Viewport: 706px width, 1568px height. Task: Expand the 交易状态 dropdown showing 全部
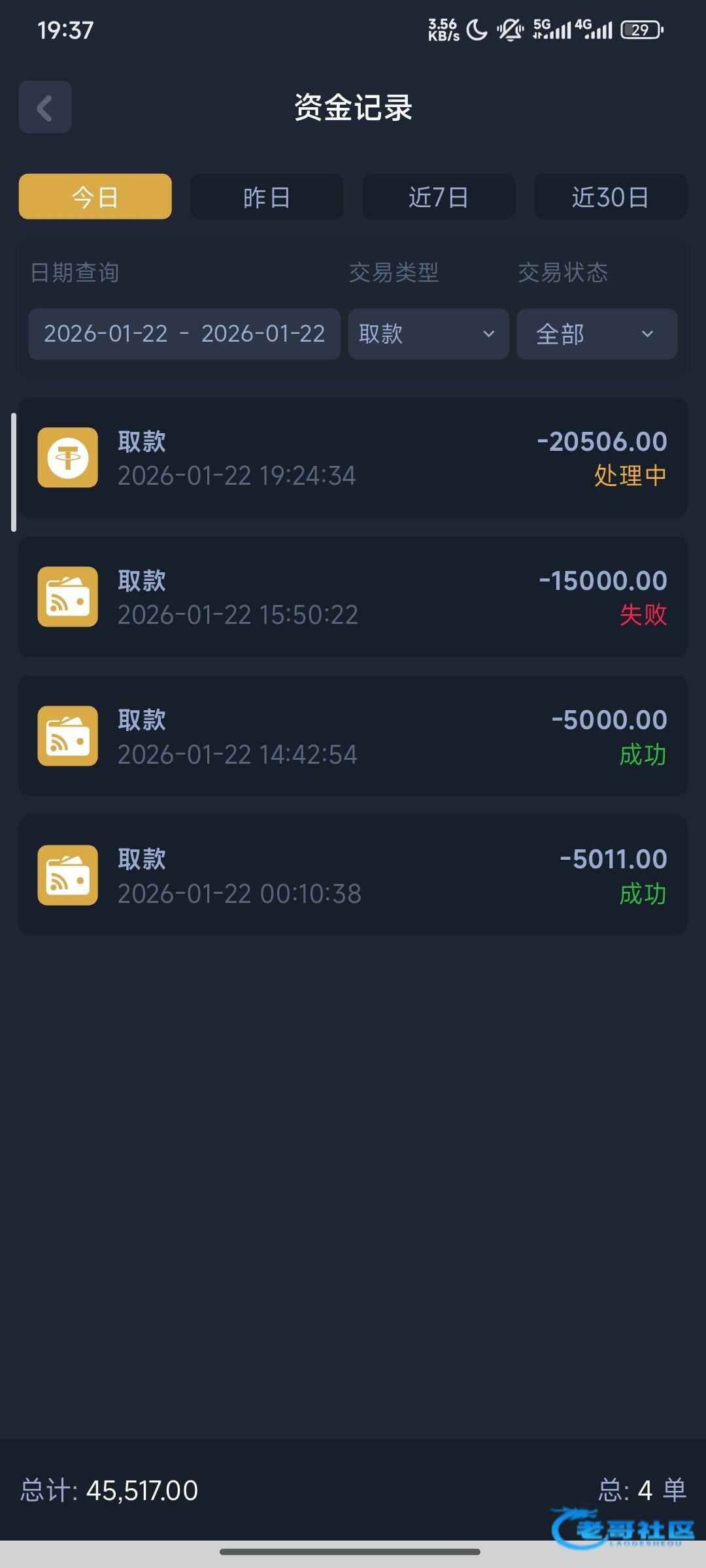[x=596, y=334]
